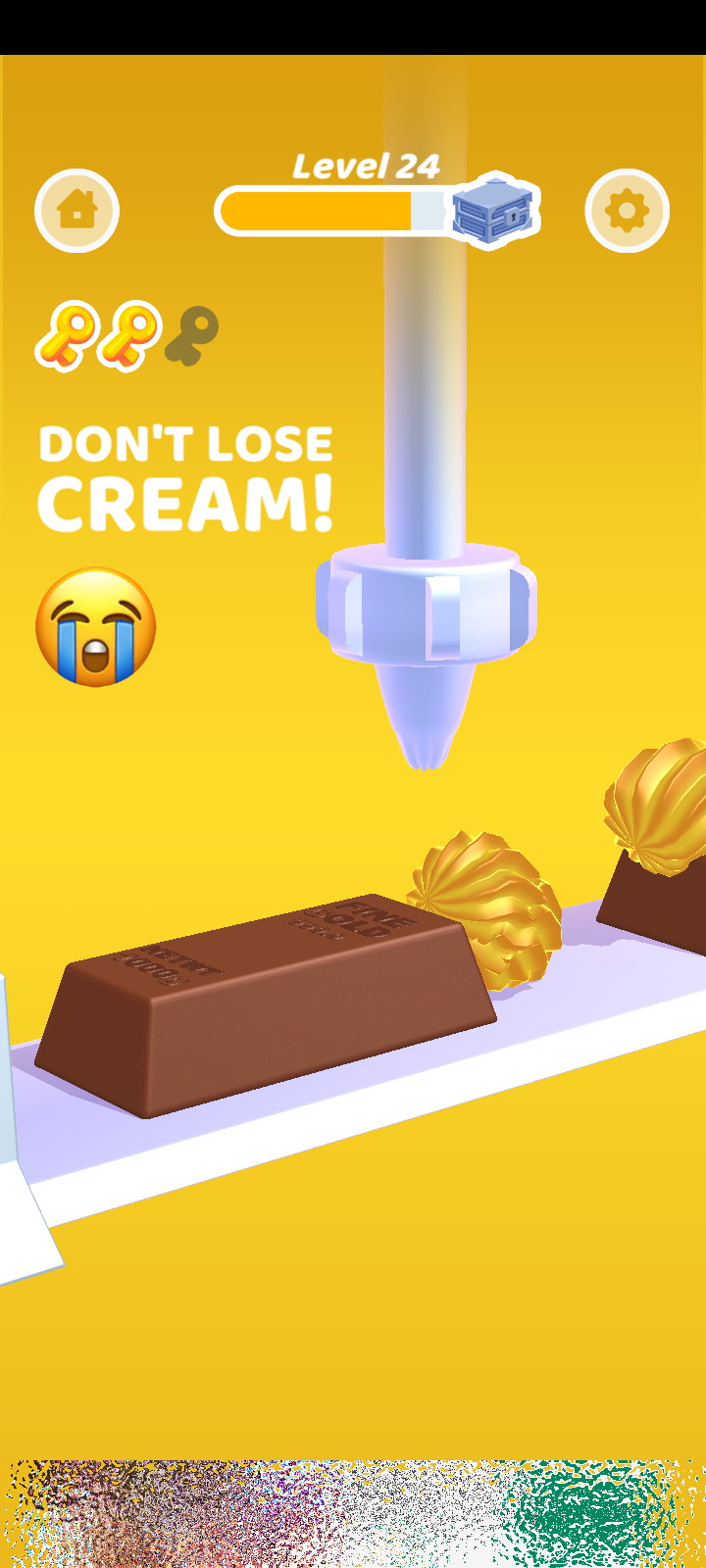Go to the home screen button
This screenshot has height=1568, width=706.
click(x=76, y=211)
